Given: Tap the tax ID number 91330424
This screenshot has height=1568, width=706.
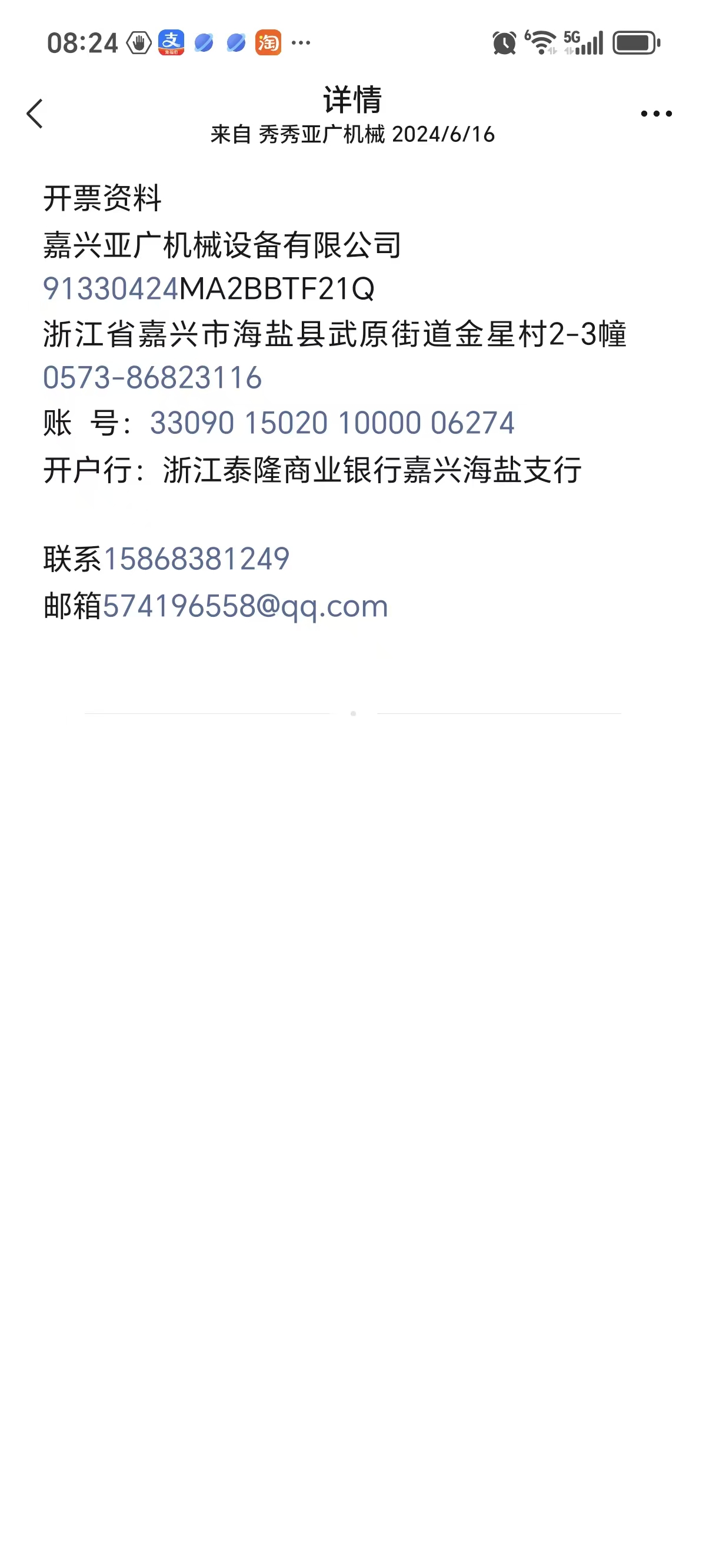Looking at the screenshot, I should pos(111,288).
